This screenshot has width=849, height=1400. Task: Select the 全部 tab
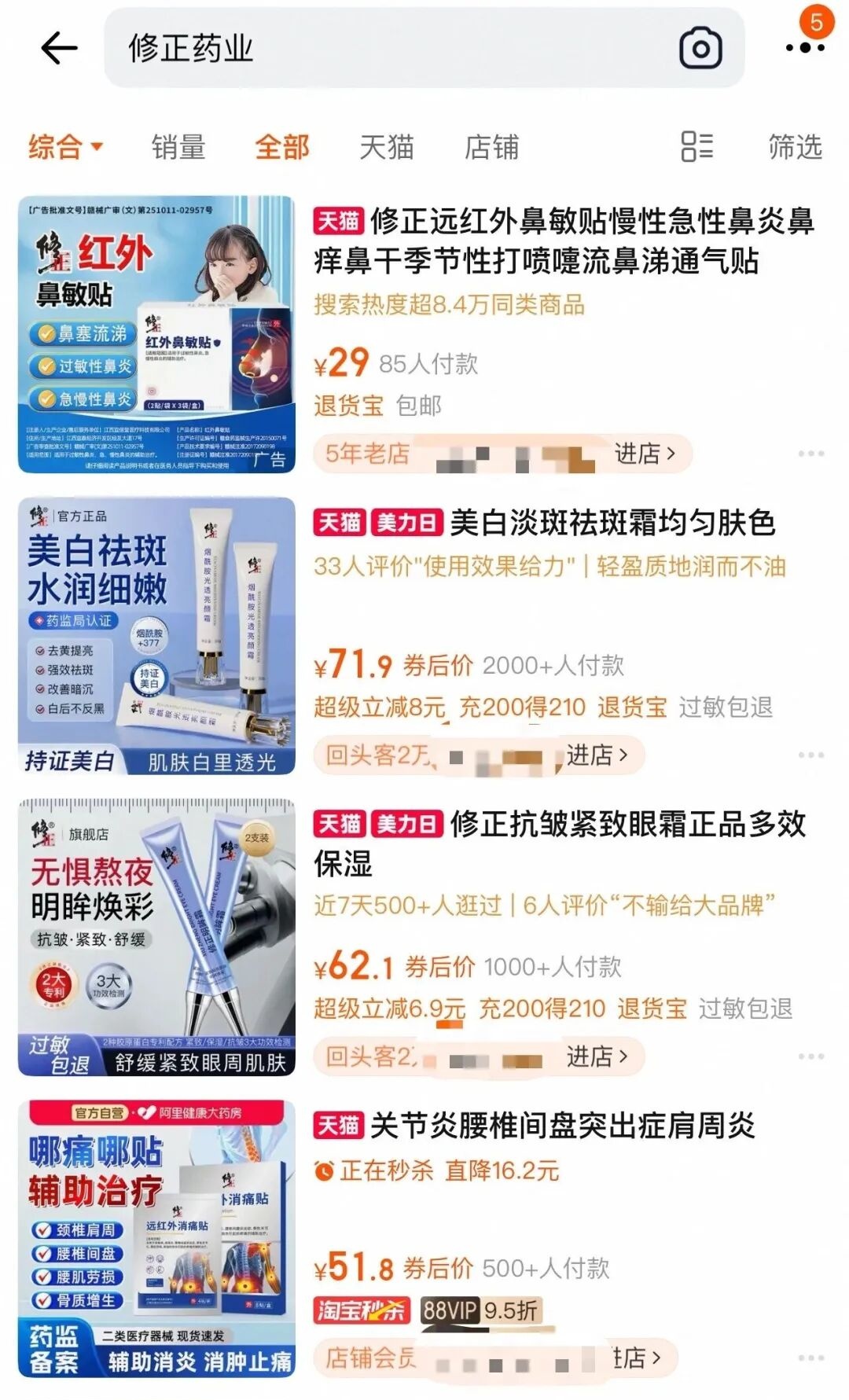coord(282,147)
